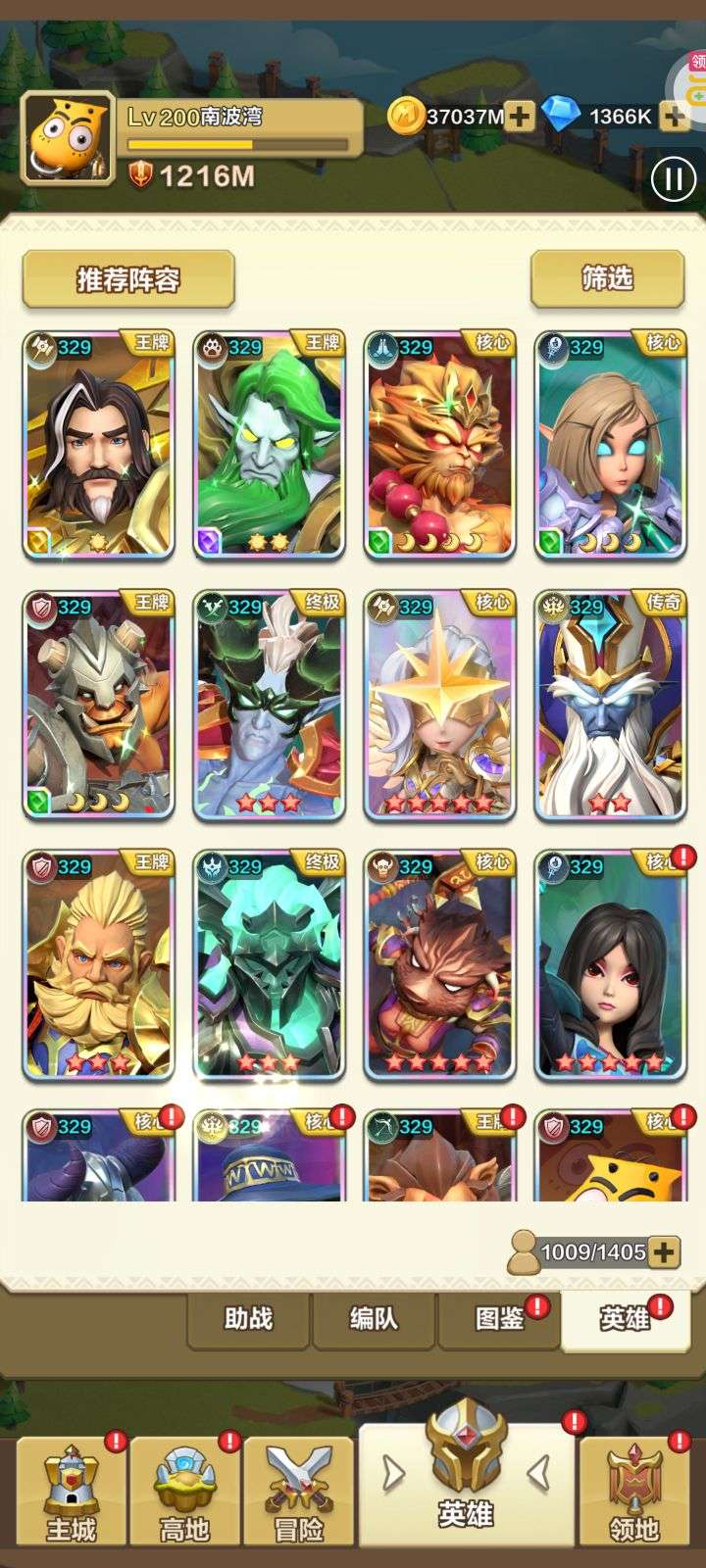Expand hero capacity with the plus beside 1009/1405

[x=665, y=1251]
